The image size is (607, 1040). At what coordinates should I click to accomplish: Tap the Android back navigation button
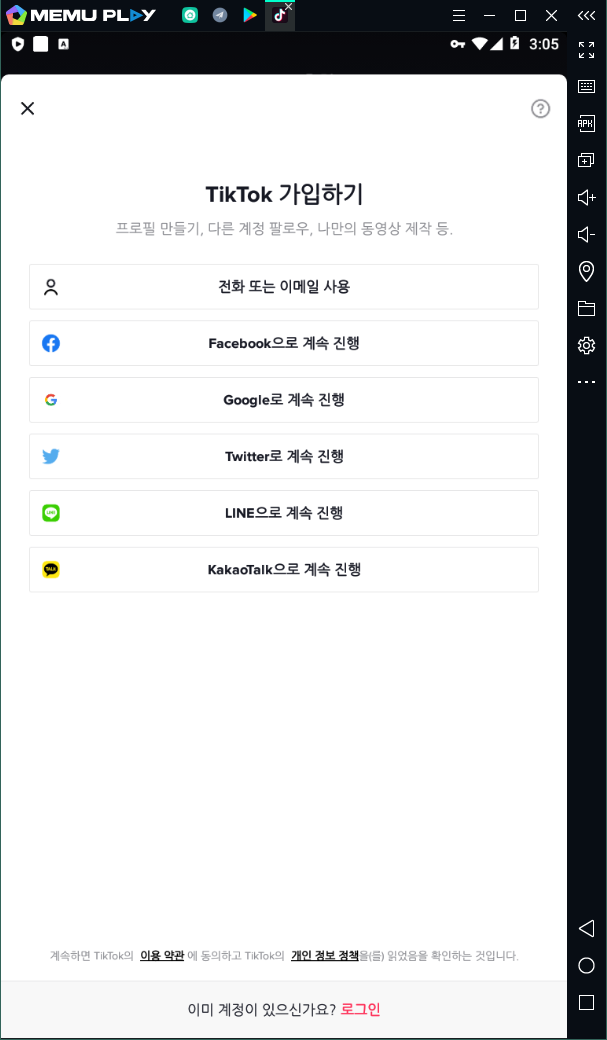coord(587,929)
